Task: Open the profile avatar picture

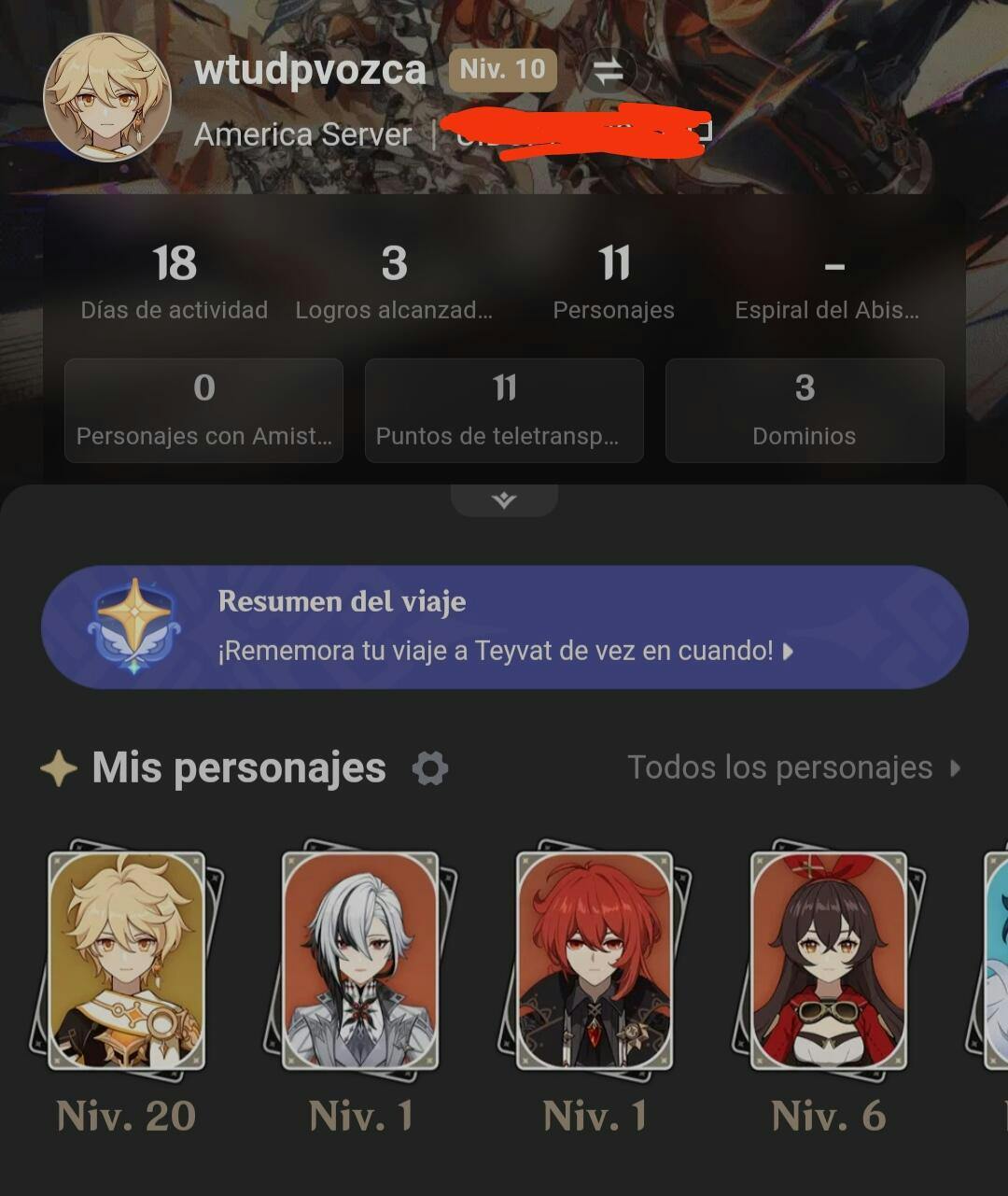Action: 106,96
